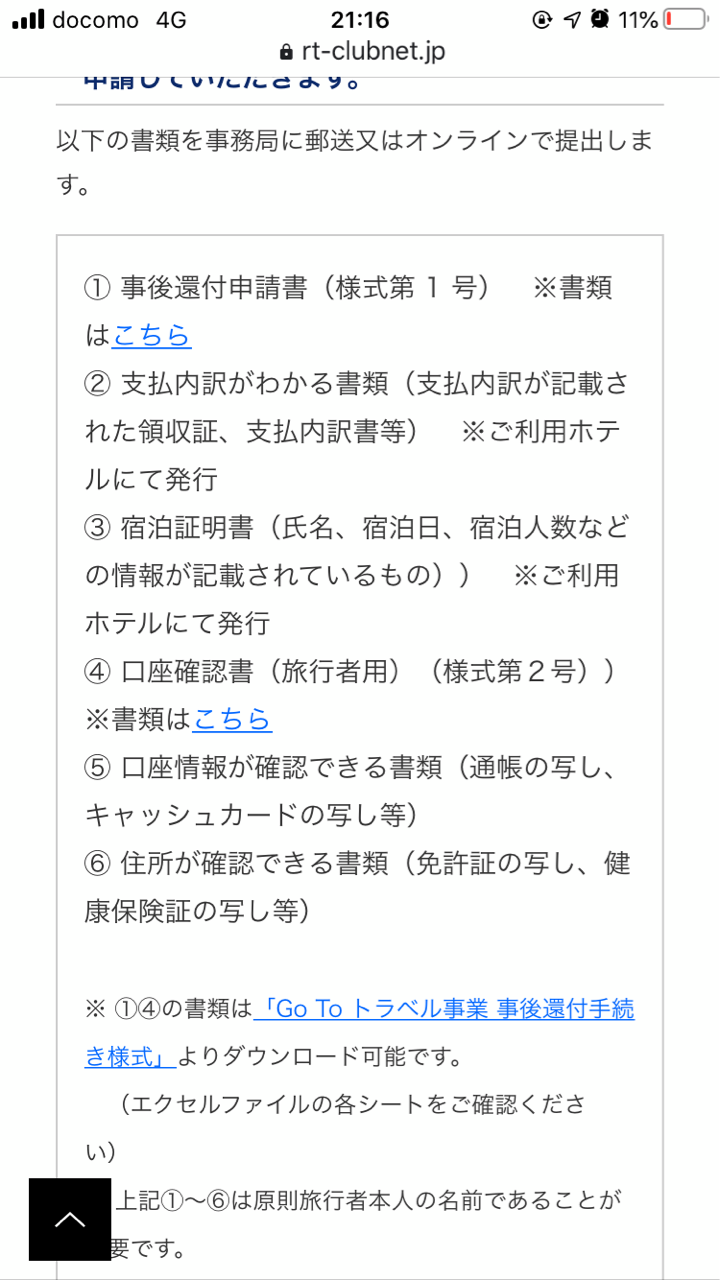This screenshot has height=1280, width=720.
Task: Tap the rt-clubnet.jp address bar
Action: click(x=360, y=52)
